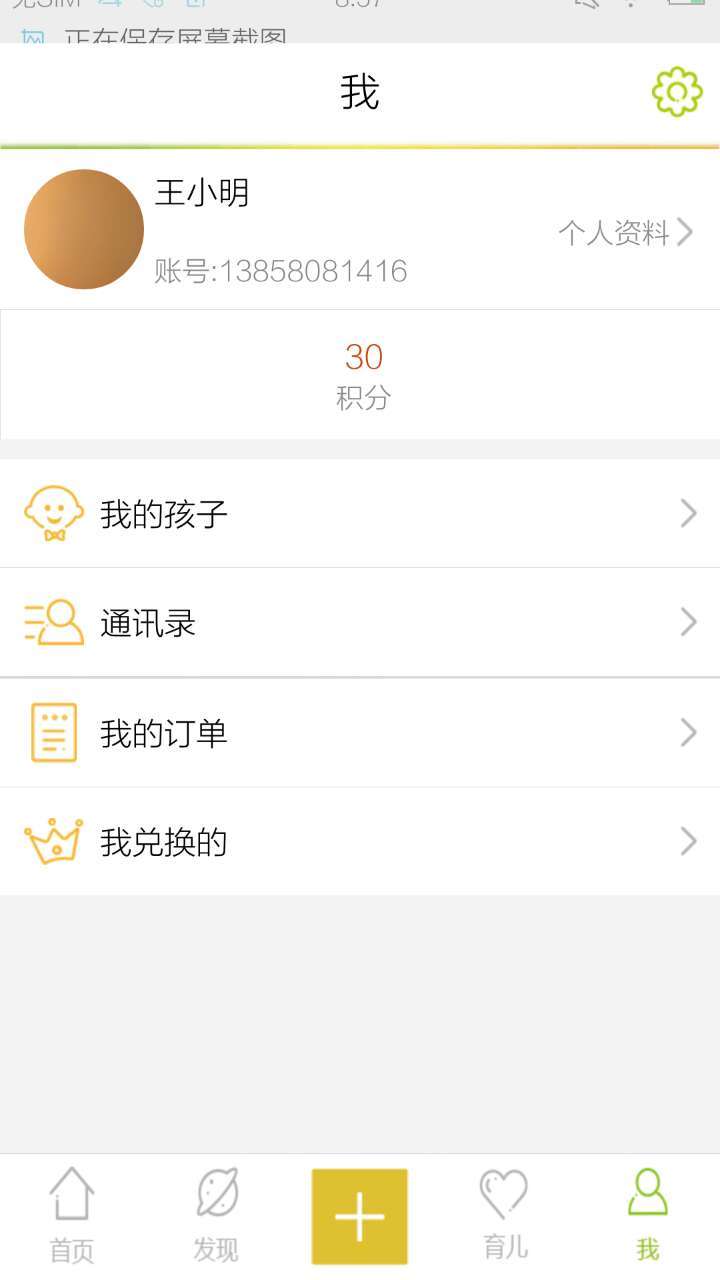Image resolution: width=720 pixels, height=1280 pixels.
Task: Click the 我的订单 order list icon
Action: point(54,732)
